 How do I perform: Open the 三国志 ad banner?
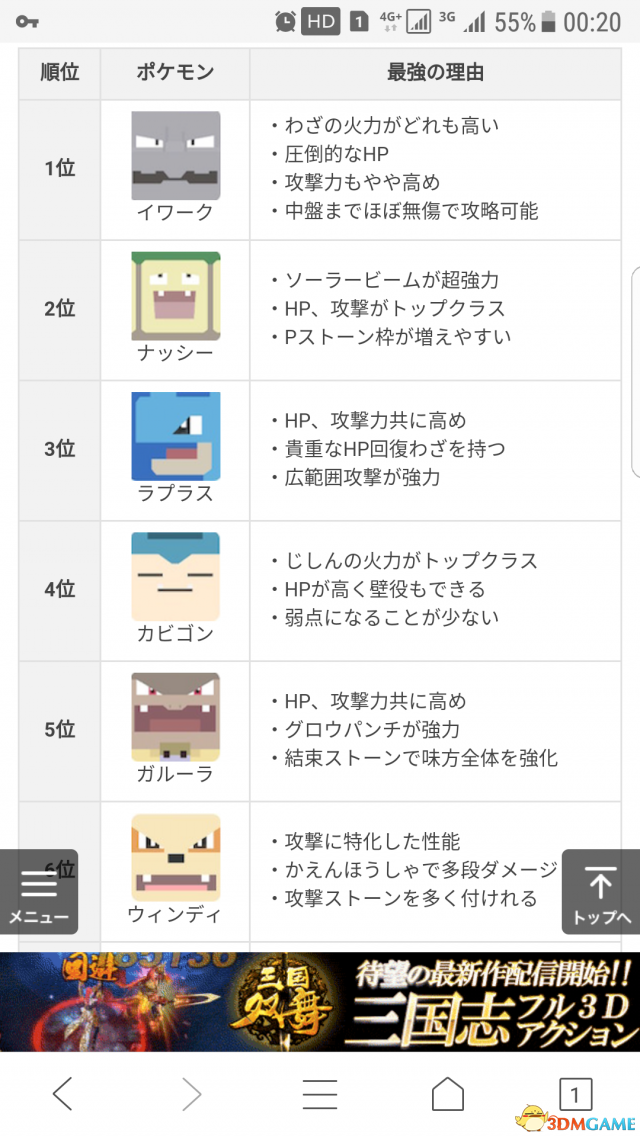320,1001
